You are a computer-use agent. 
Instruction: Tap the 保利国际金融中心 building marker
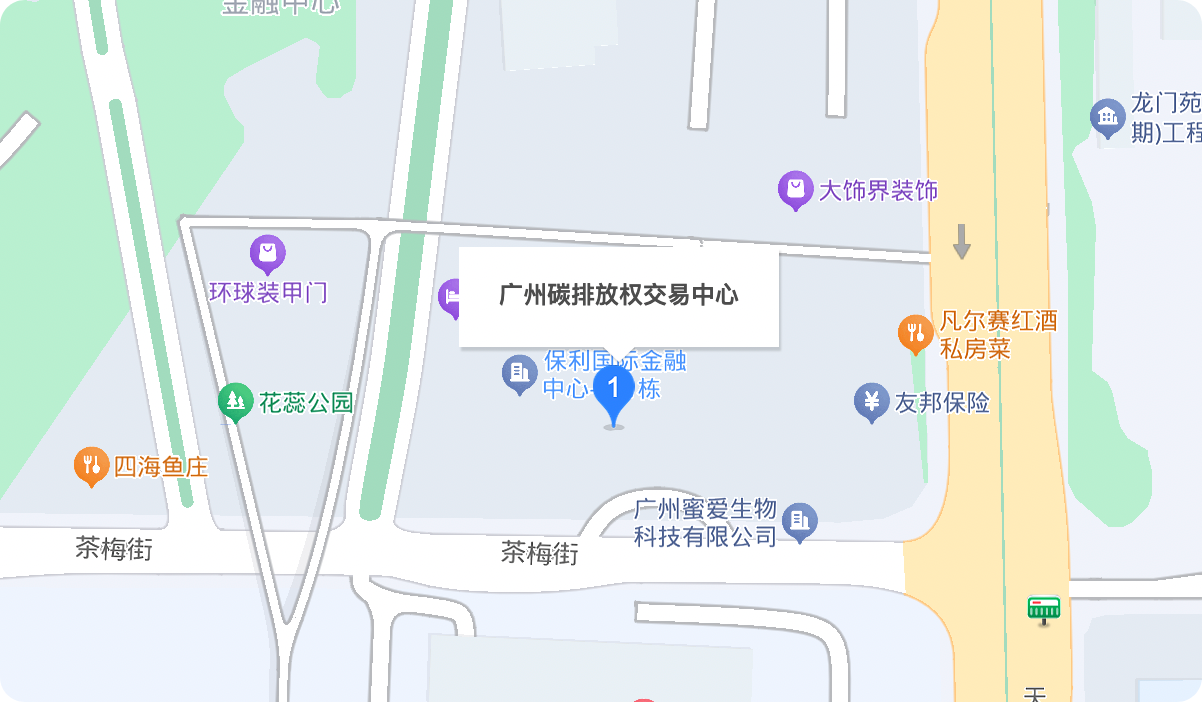point(518,375)
